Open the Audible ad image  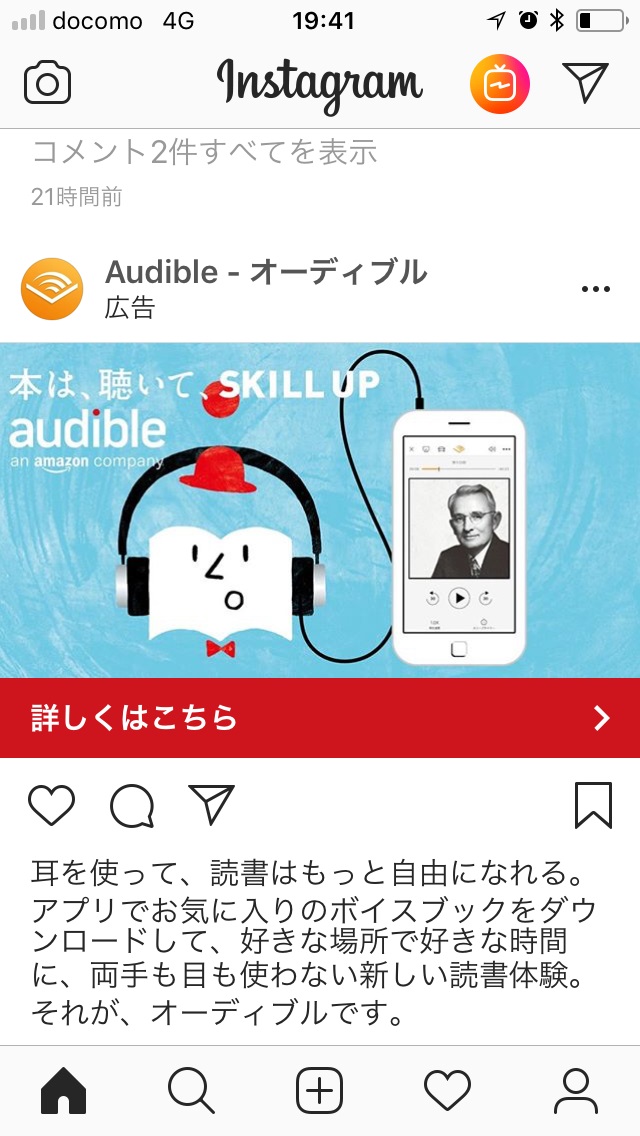pos(320,510)
